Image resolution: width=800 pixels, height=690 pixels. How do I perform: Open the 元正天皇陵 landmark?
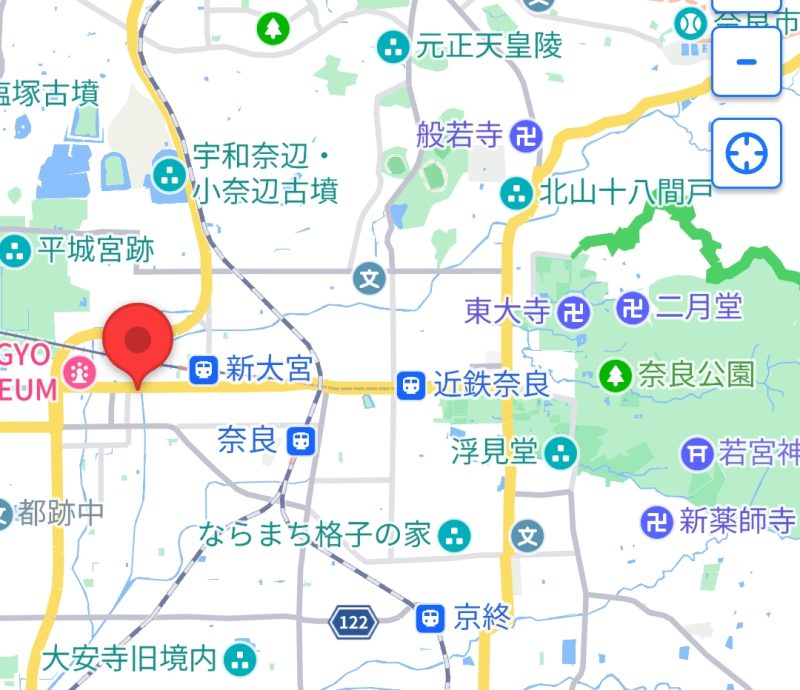(x=393, y=45)
